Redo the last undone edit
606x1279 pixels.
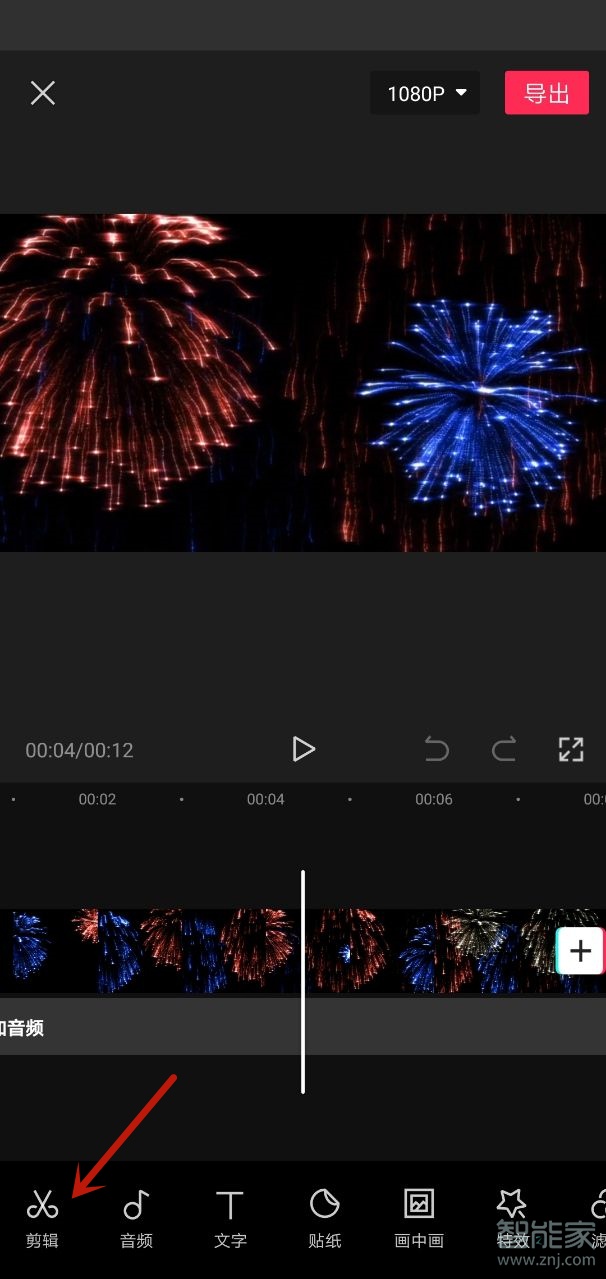pyautogui.click(x=504, y=749)
